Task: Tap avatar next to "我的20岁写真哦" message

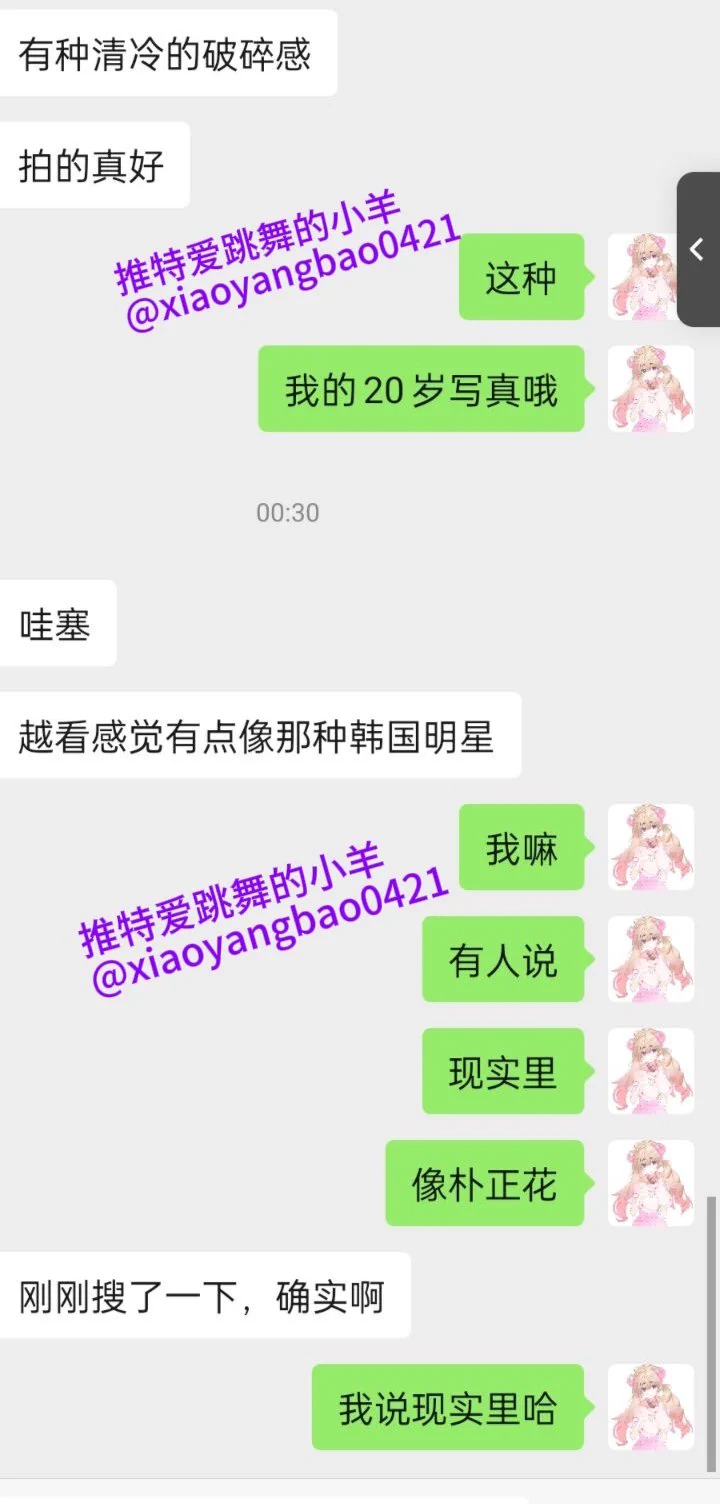Action: pos(650,389)
